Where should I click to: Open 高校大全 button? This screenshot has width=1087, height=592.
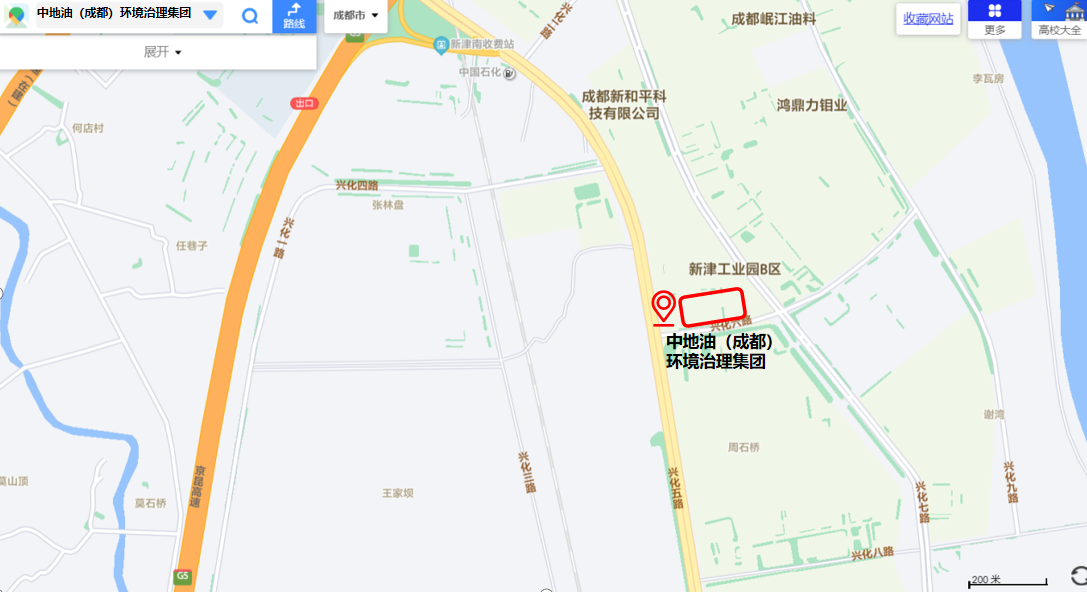point(1059,18)
